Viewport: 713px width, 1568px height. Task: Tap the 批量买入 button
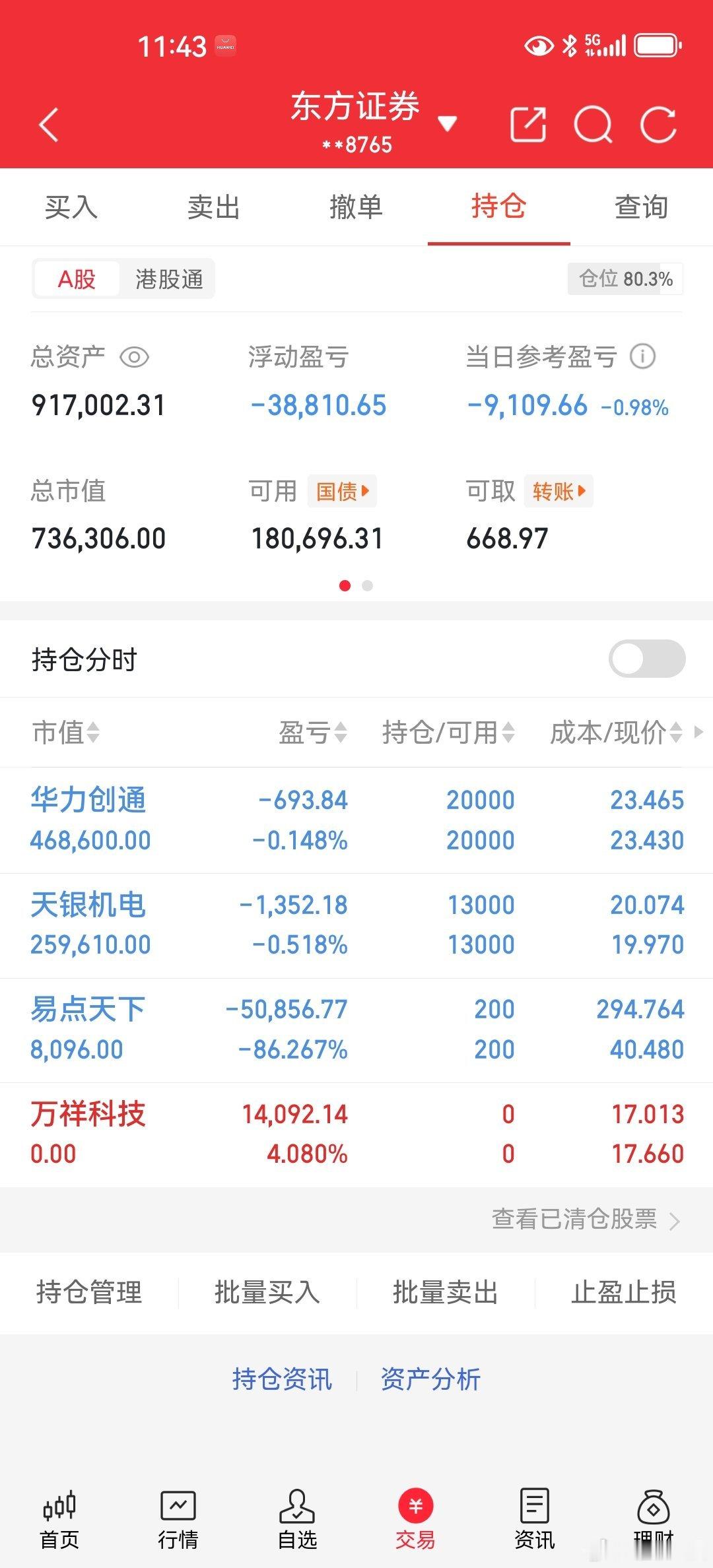point(267,1293)
